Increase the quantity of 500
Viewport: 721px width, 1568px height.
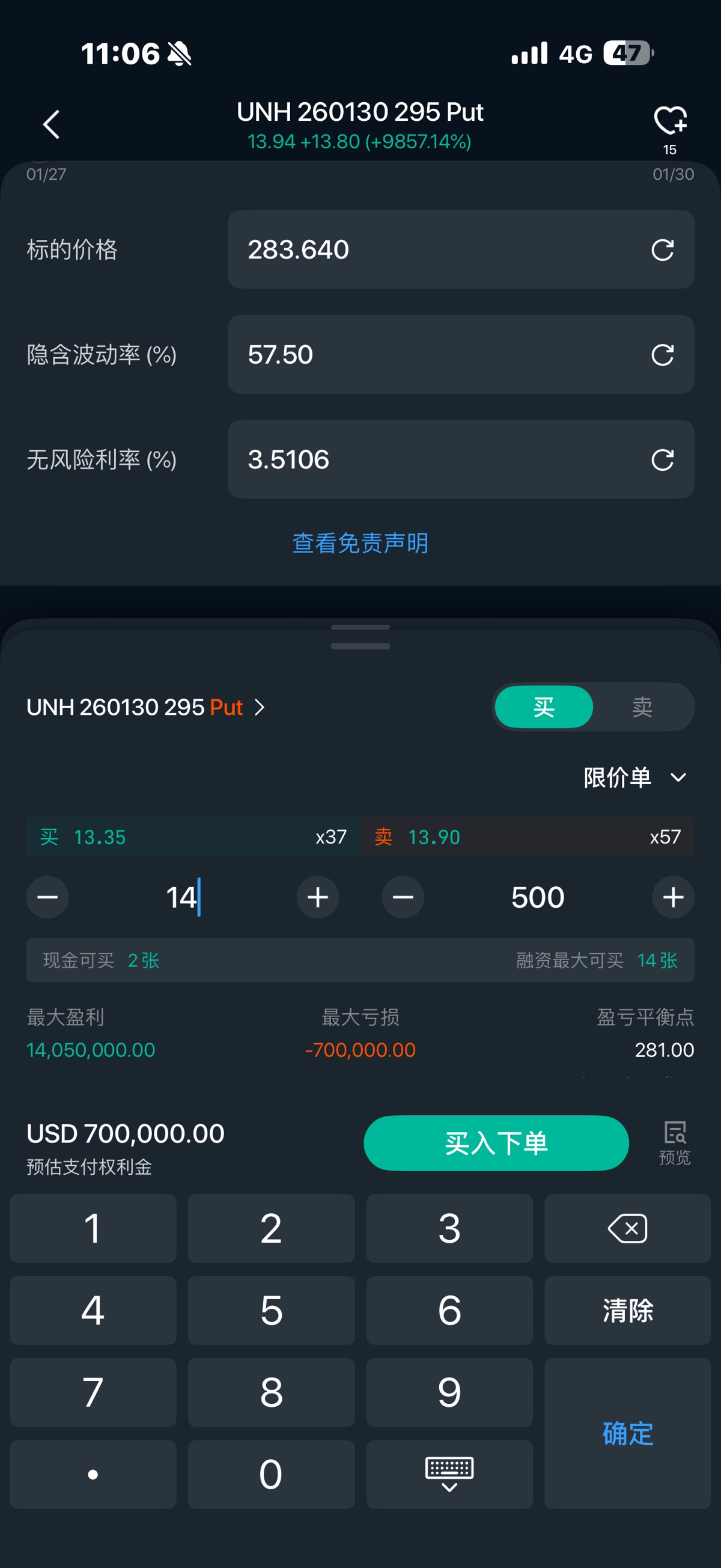pos(673,897)
